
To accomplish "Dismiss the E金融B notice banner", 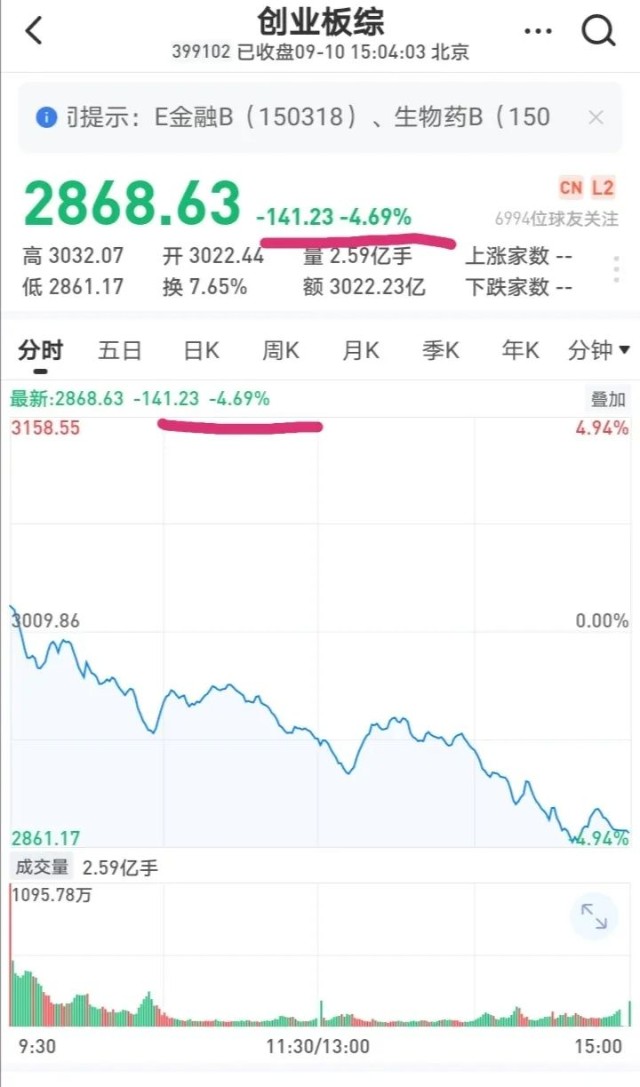I will [596, 118].
